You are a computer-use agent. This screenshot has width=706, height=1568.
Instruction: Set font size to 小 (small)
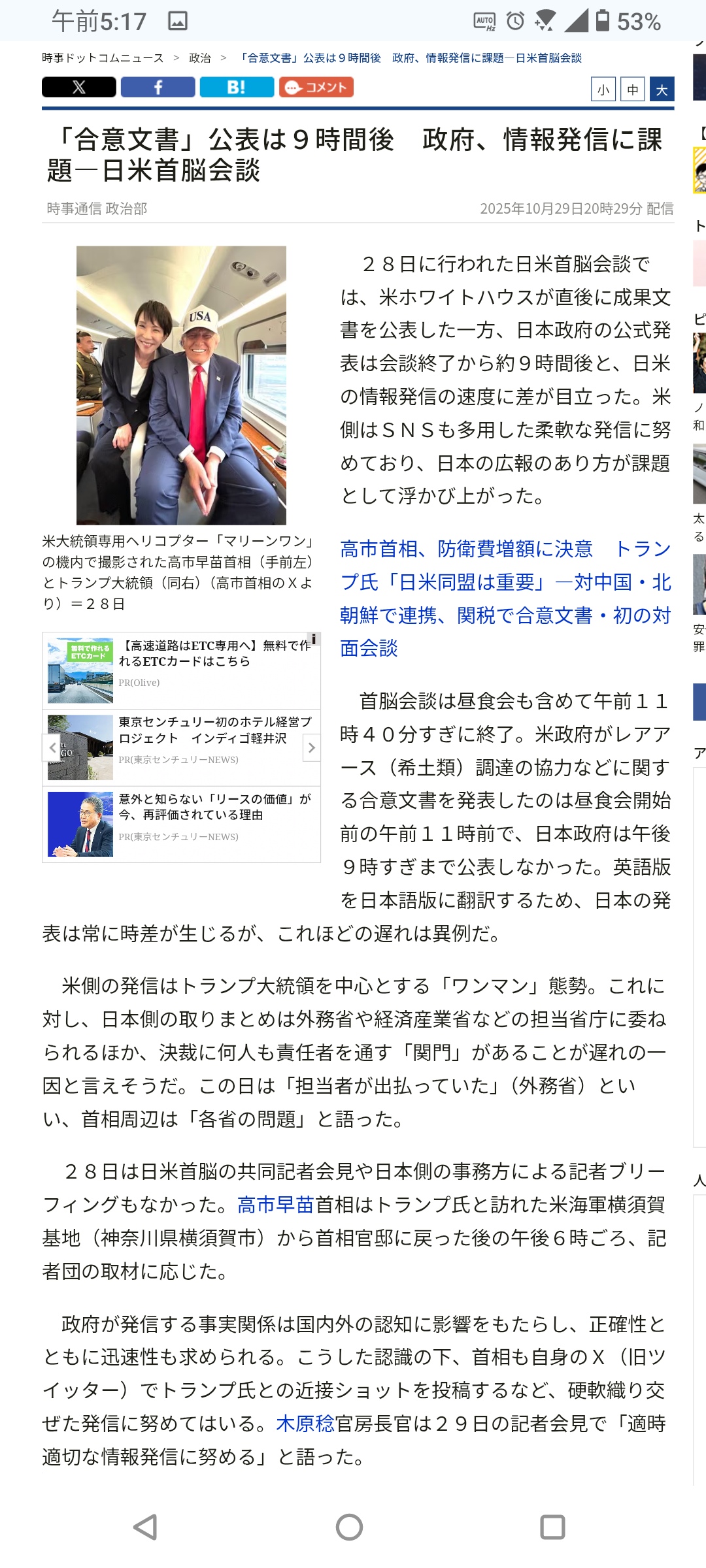click(x=603, y=90)
